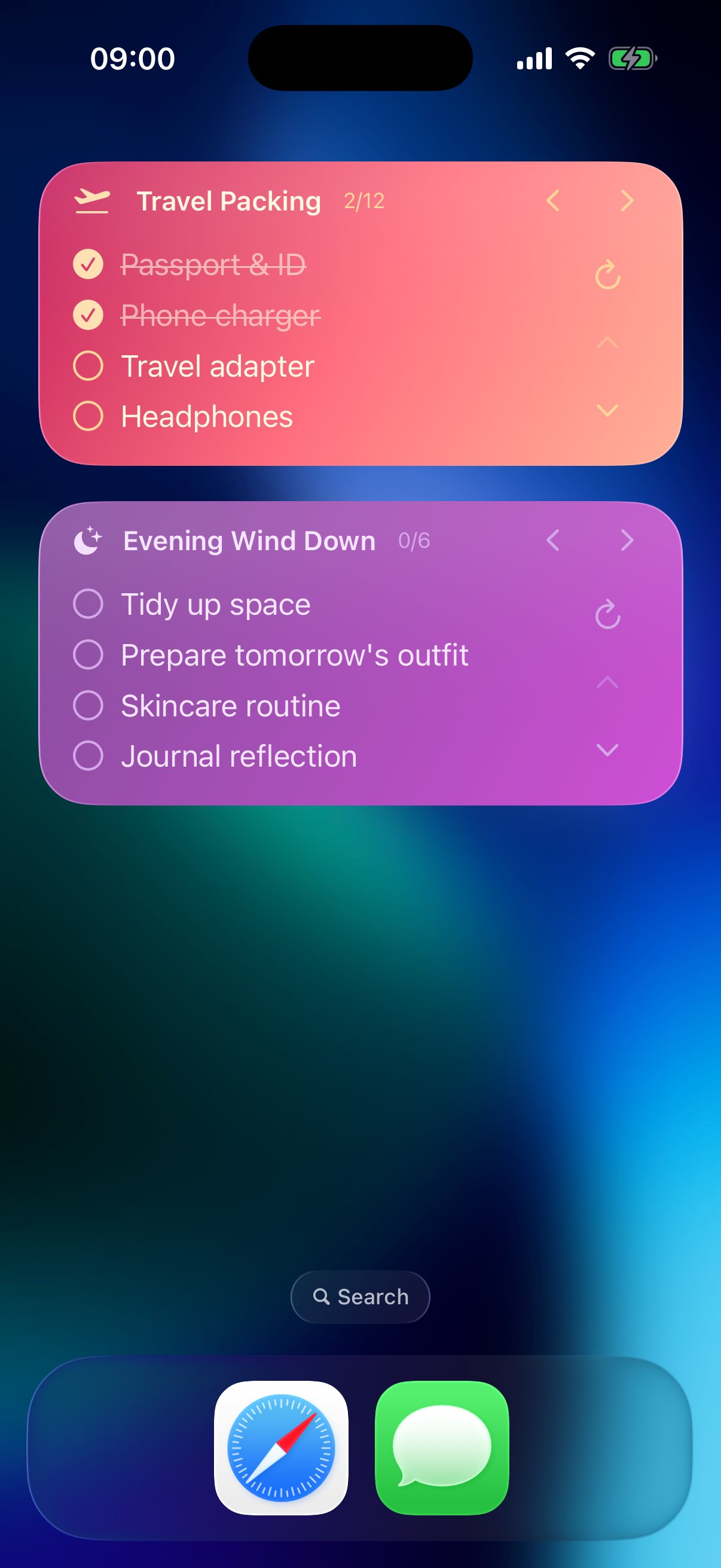This screenshot has width=721, height=1568.
Task: Go to next page of Travel Packing widget
Action: point(627,201)
